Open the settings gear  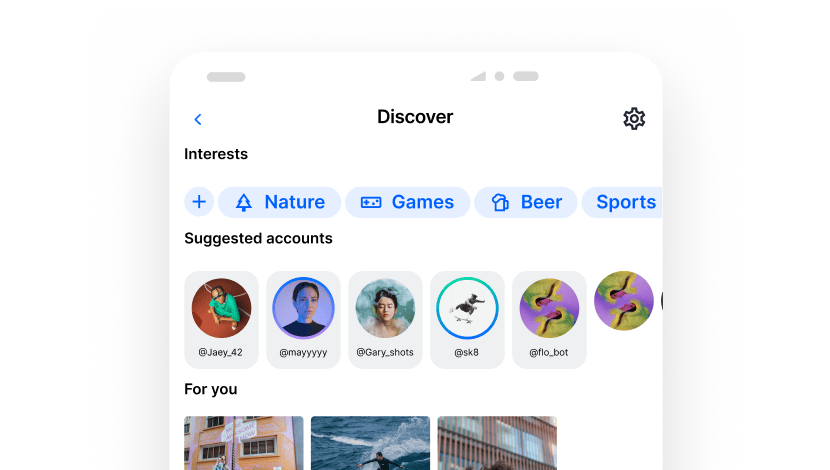click(x=634, y=119)
